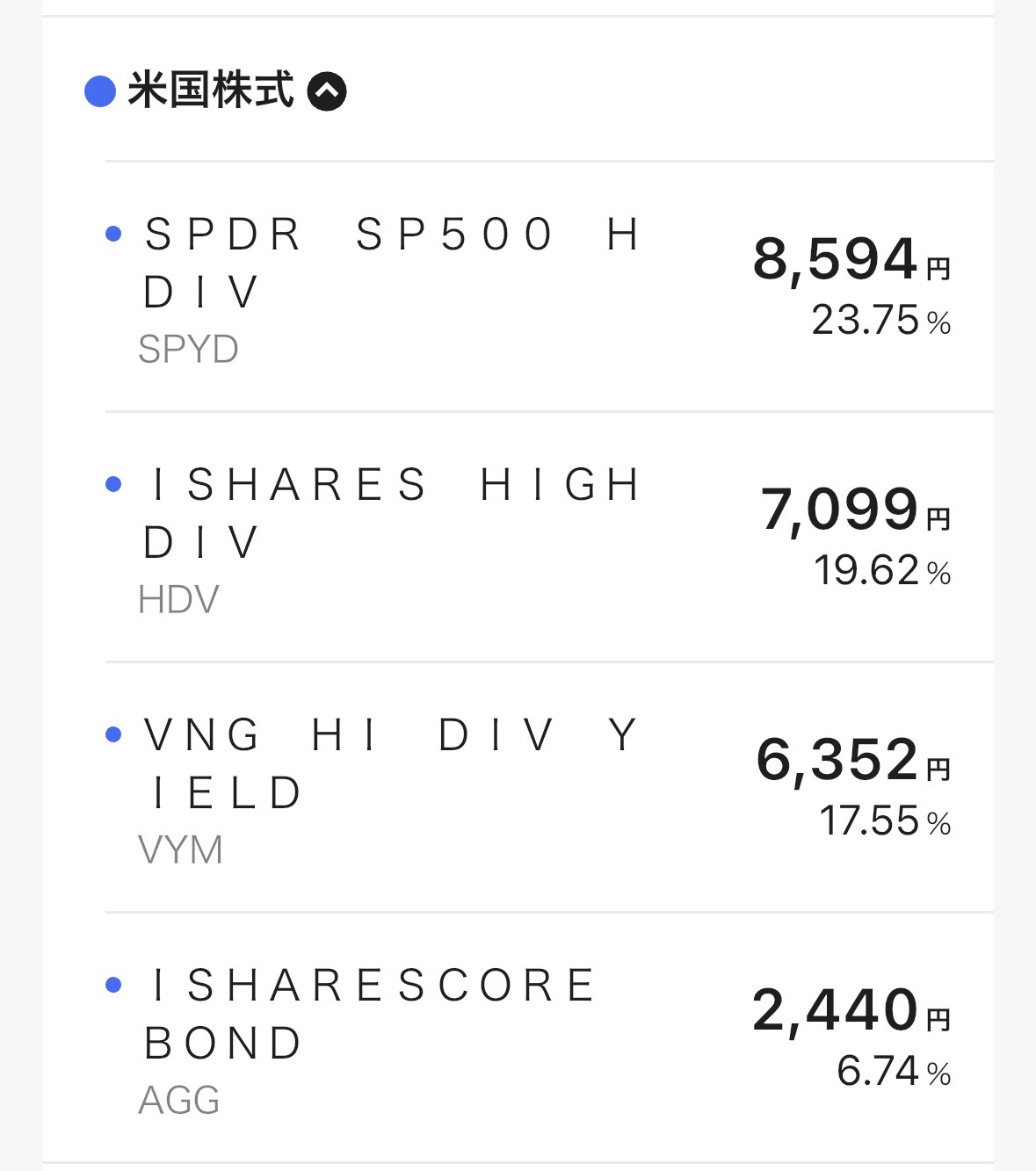Click the blue bullet icon beside ISHARESCORE BOND
Screen dimensions: 1036x1171
point(112,985)
